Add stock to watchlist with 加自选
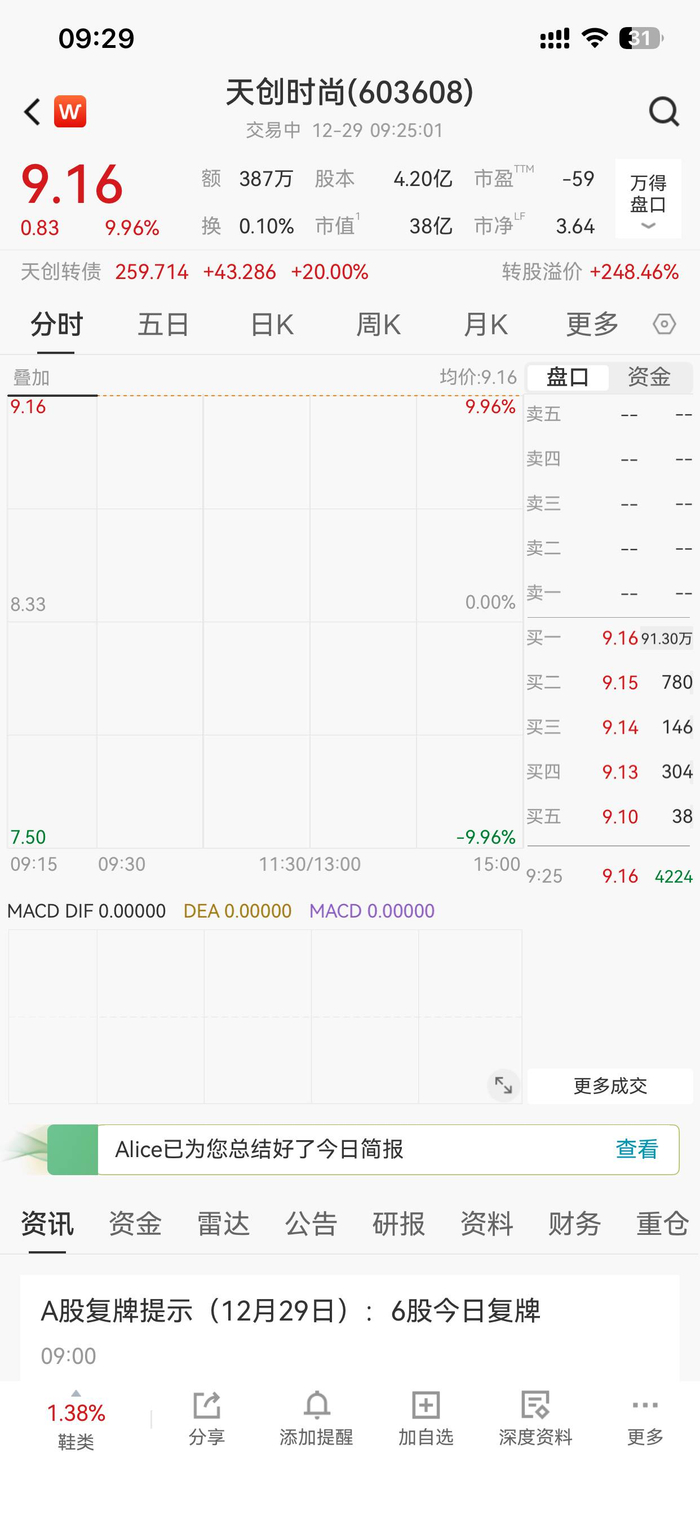 [426, 1418]
